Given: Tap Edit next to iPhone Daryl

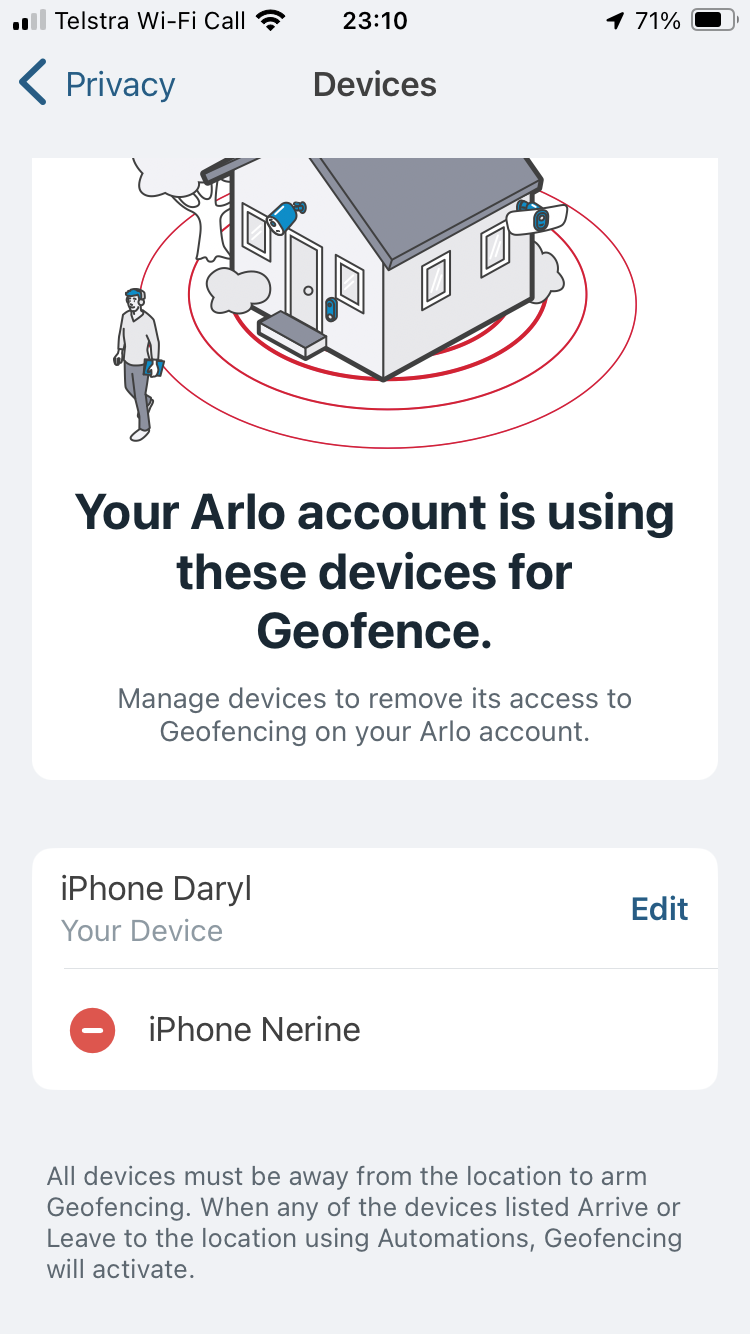Looking at the screenshot, I should pyautogui.click(x=660, y=908).
